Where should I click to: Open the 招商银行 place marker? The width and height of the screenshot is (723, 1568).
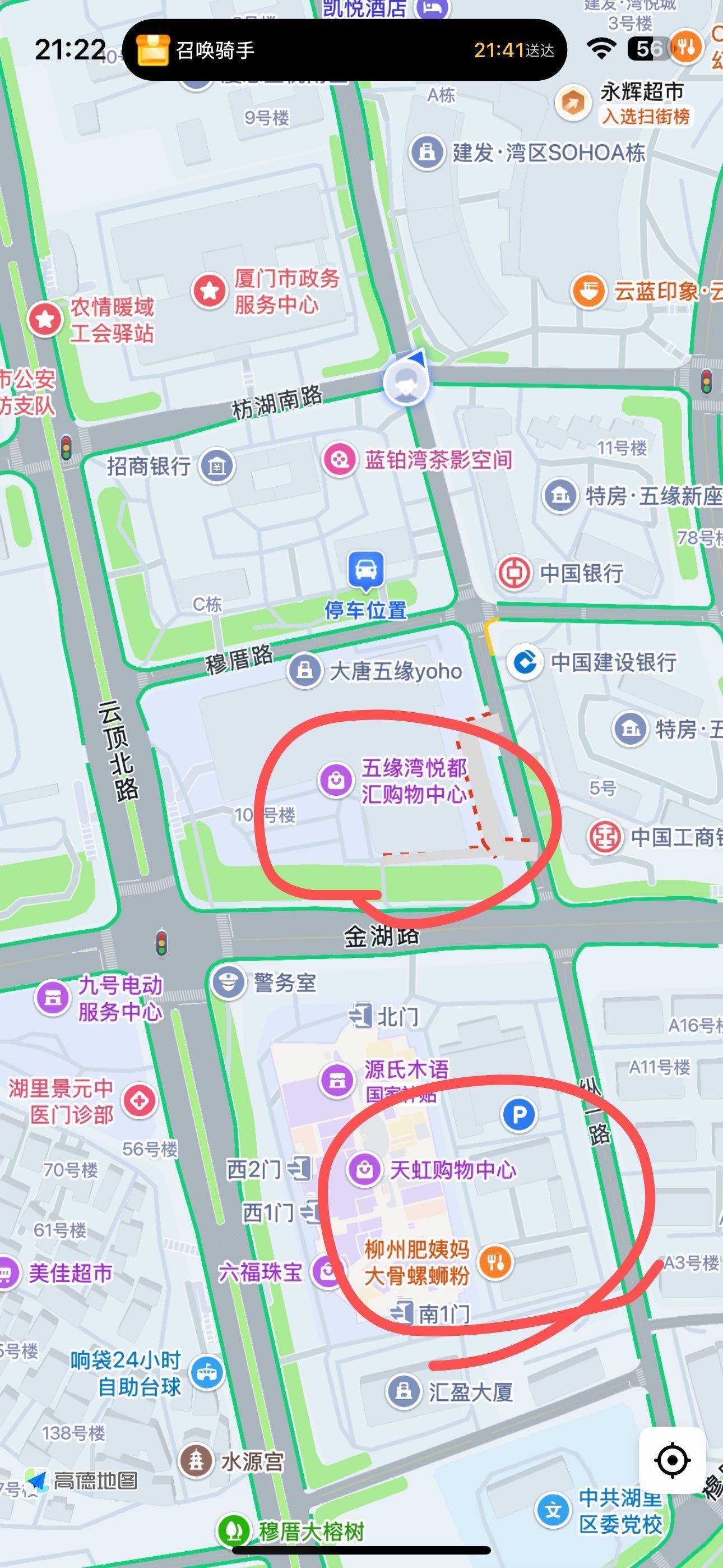(217, 466)
